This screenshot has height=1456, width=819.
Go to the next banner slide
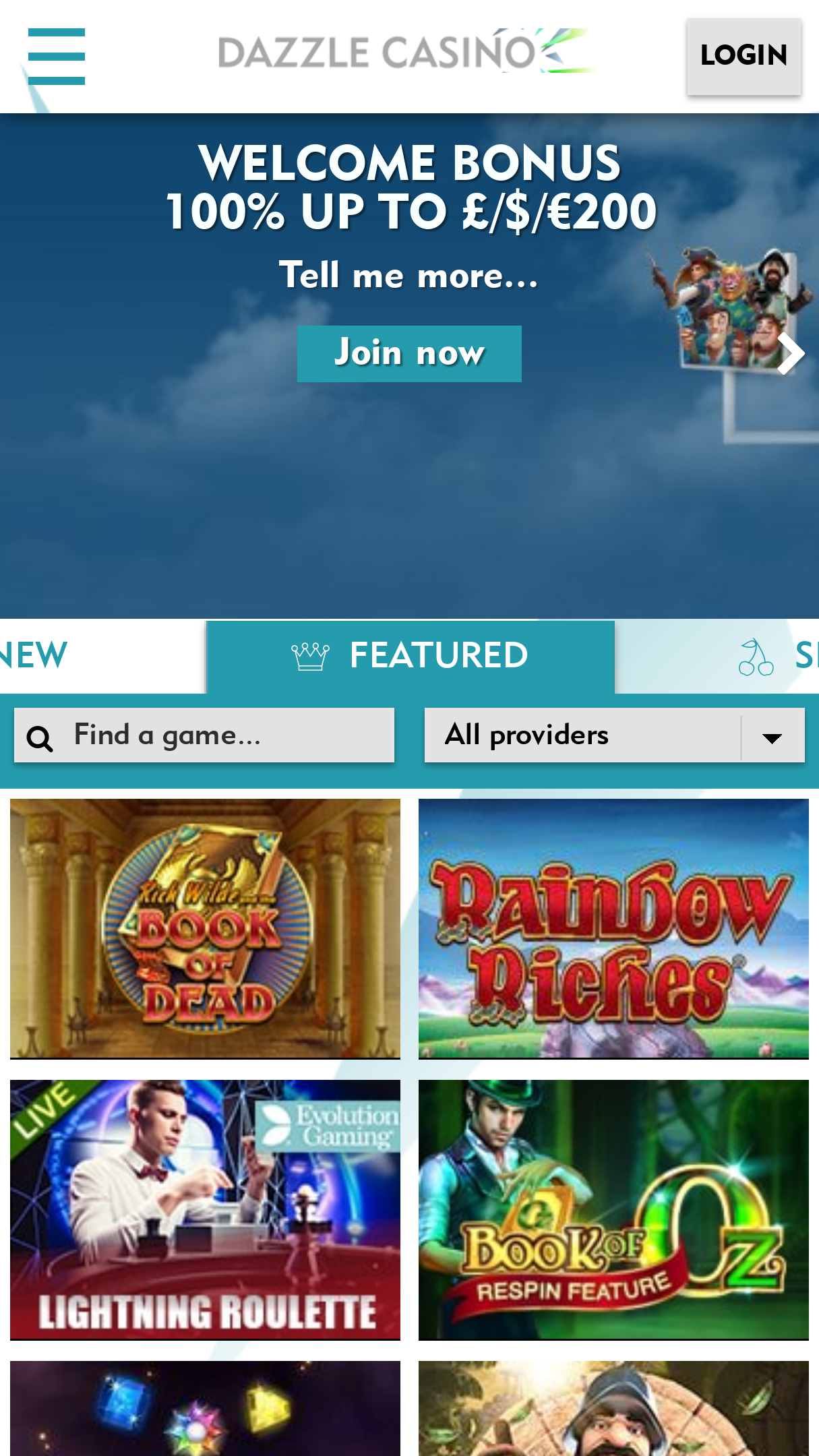coord(790,353)
